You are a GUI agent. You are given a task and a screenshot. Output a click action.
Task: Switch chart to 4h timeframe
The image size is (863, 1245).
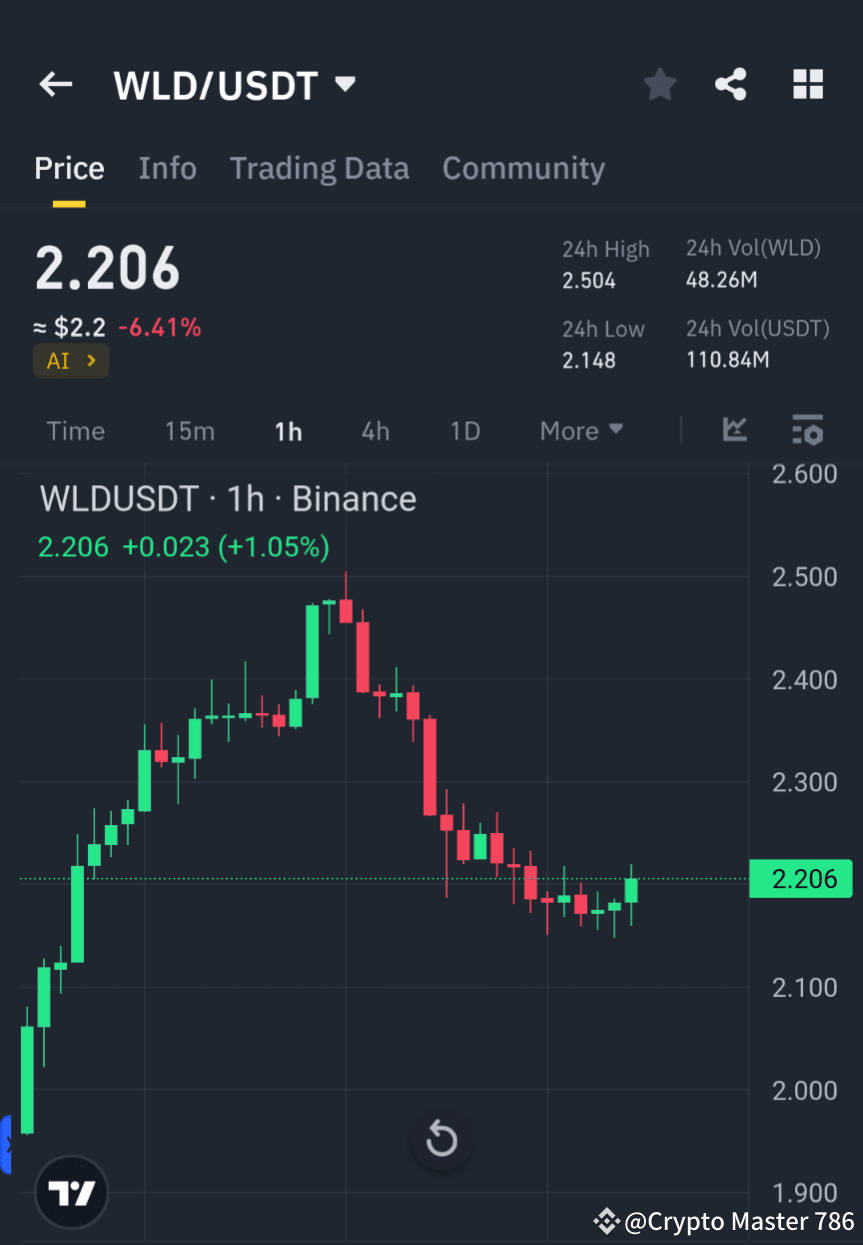click(375, 430)
